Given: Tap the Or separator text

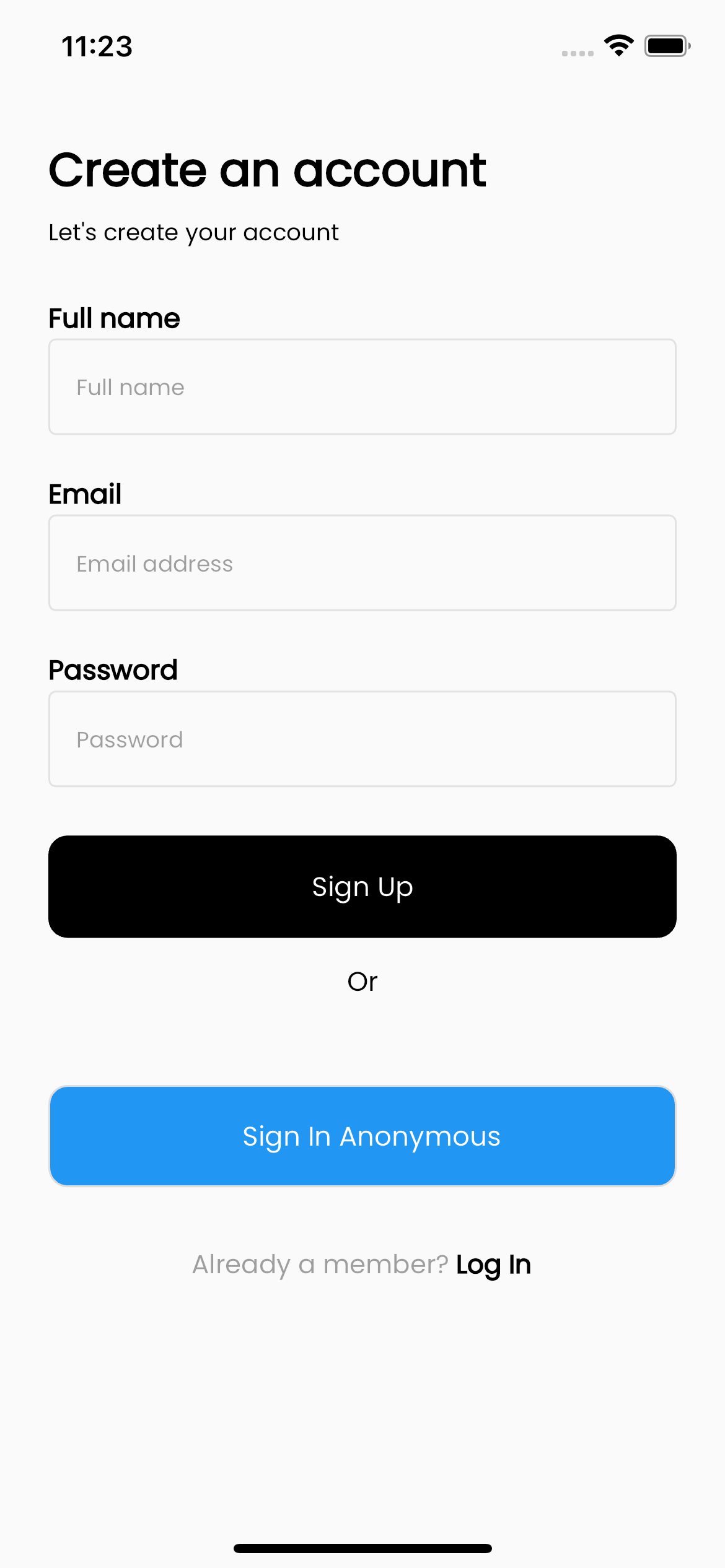Looking at the screenshot, I should coord(363,980).
